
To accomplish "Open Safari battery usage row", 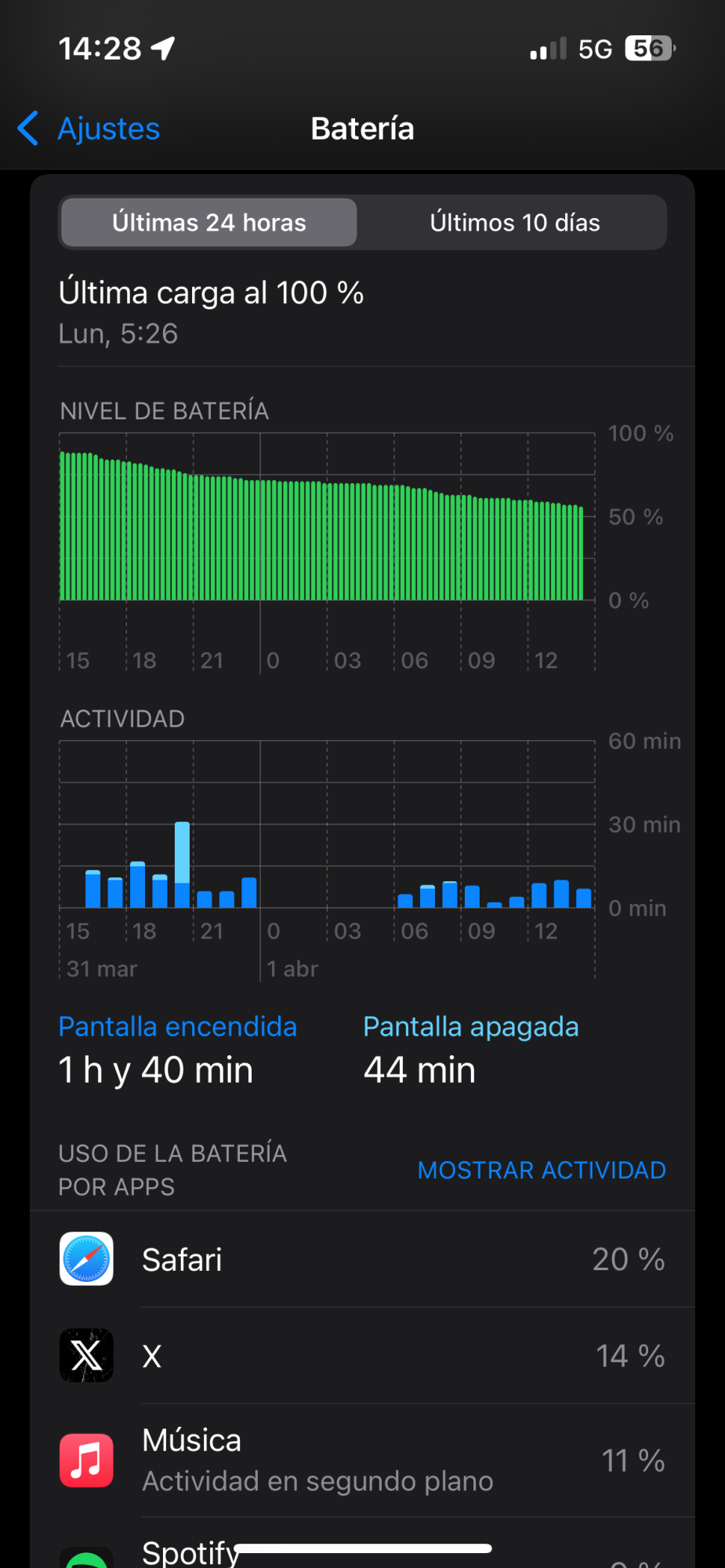I will [362, 1259].
